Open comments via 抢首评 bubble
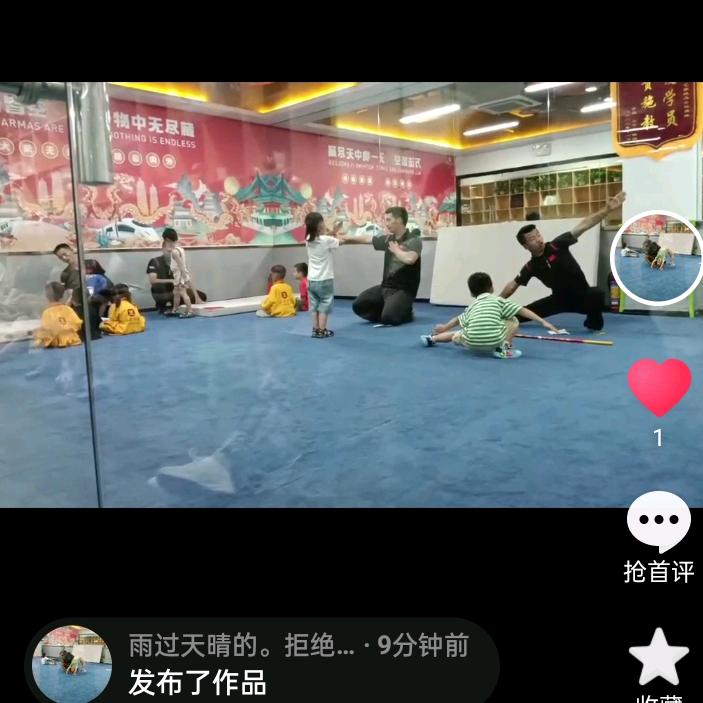This screenshot has height=703, width=703. point(658,522)
